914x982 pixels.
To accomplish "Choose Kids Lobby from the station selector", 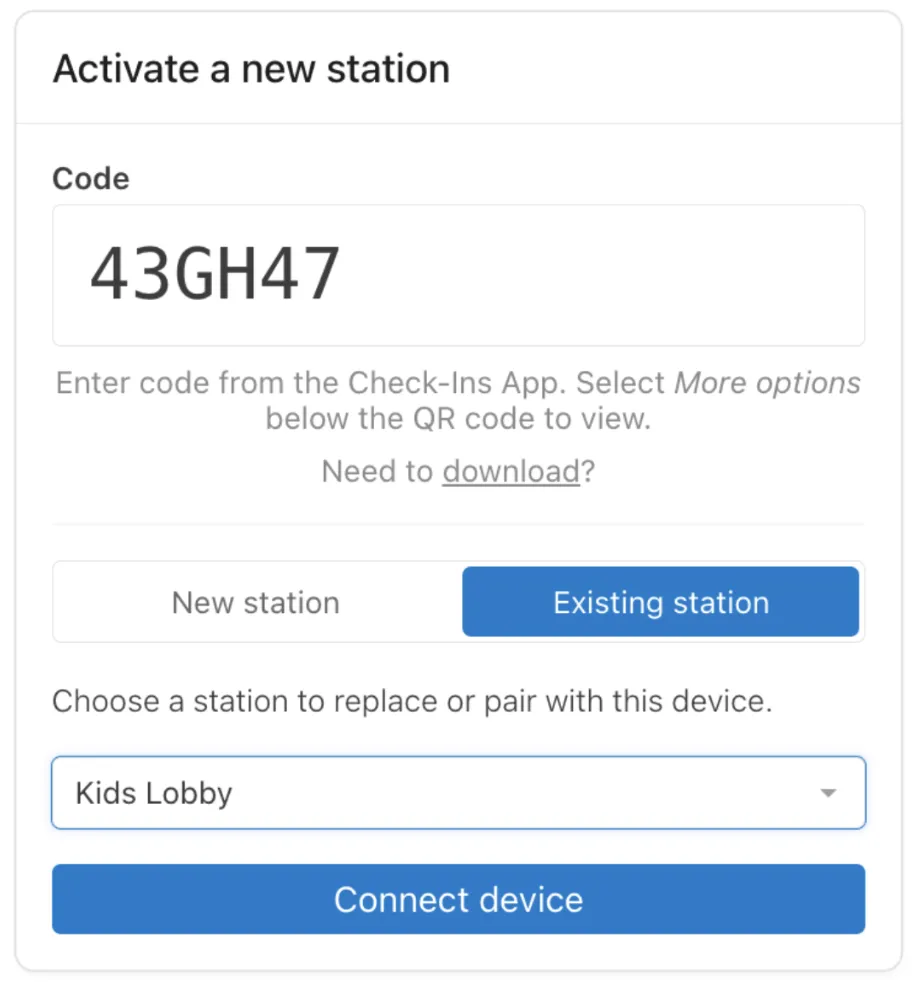I will point(457,792).
